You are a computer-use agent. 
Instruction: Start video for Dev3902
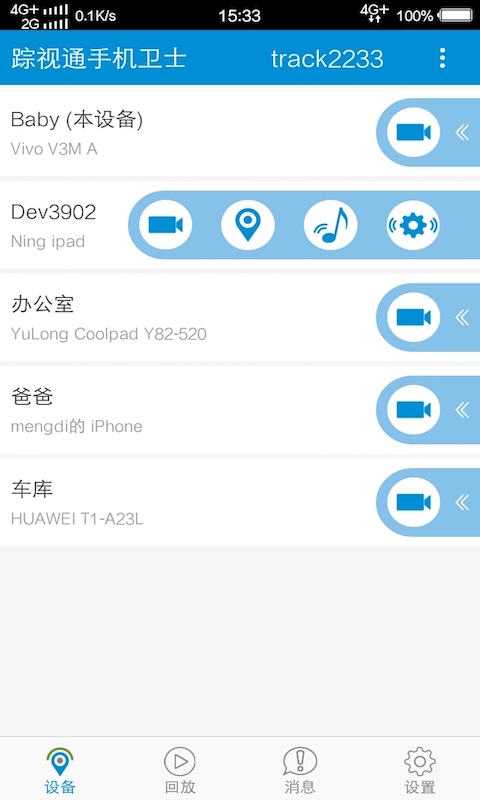pos(165,225)
